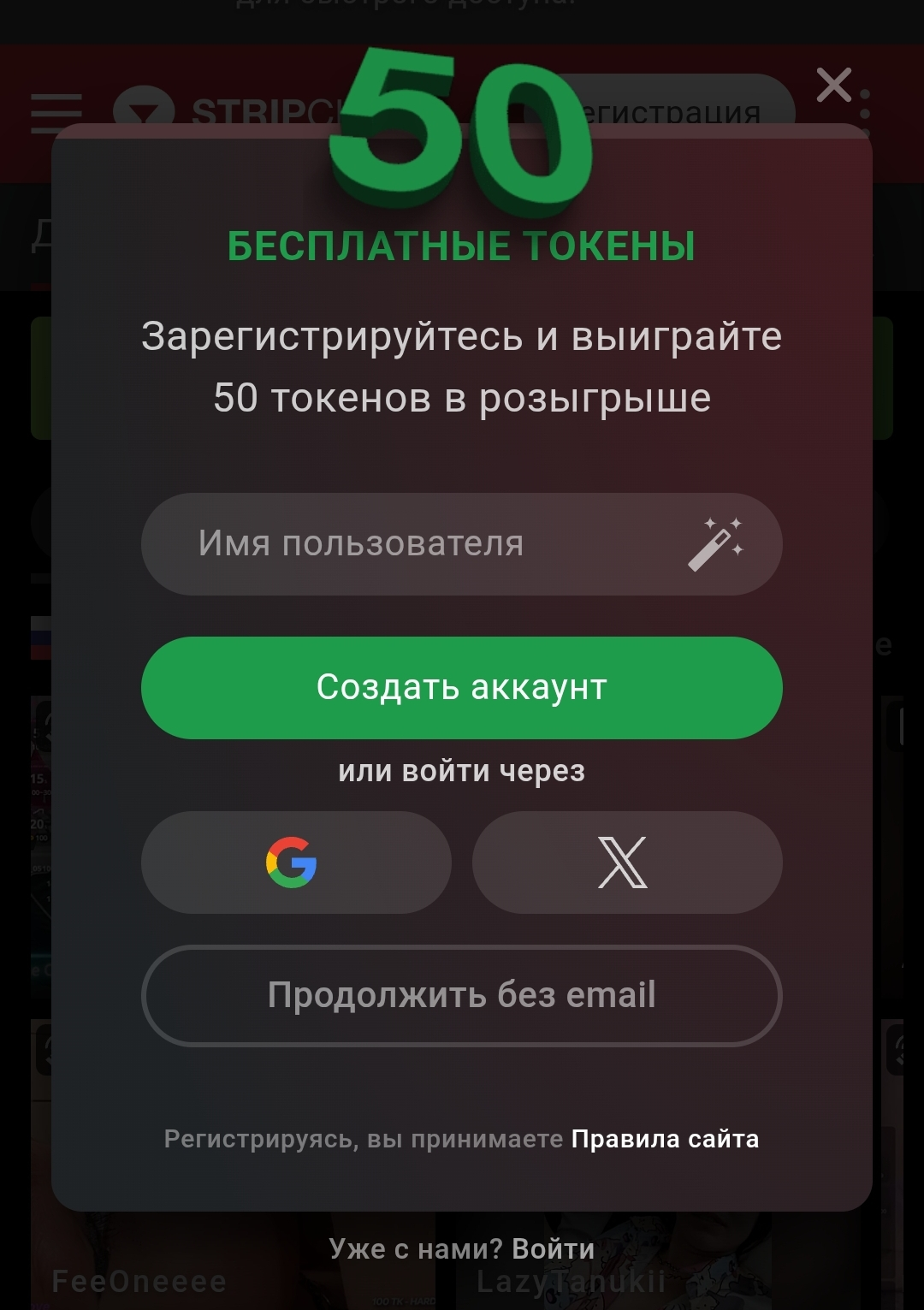
Task: Close the free tokens registration popup
Action: [833, 86]
